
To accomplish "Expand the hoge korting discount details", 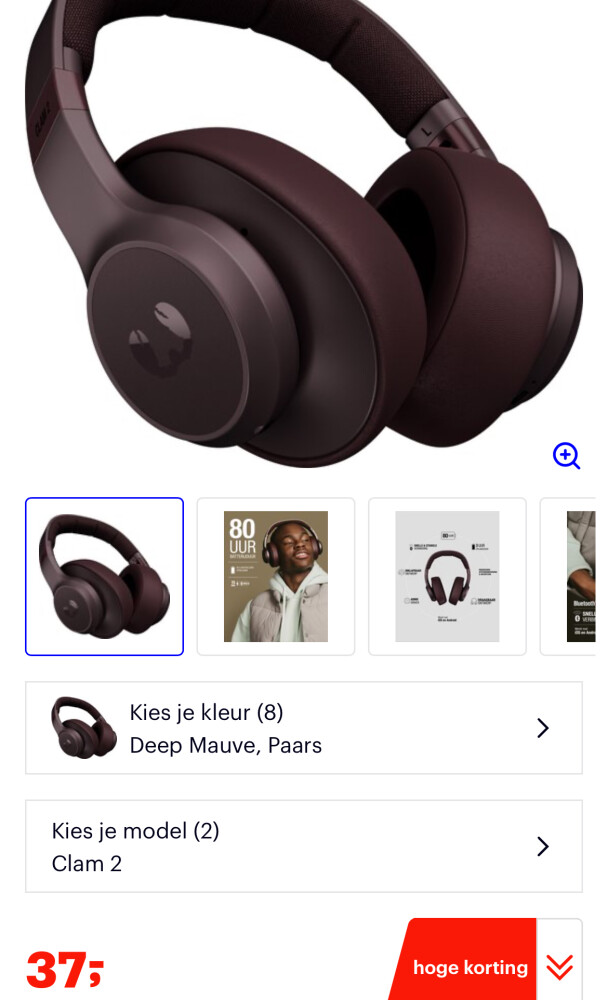I will 559,965.
